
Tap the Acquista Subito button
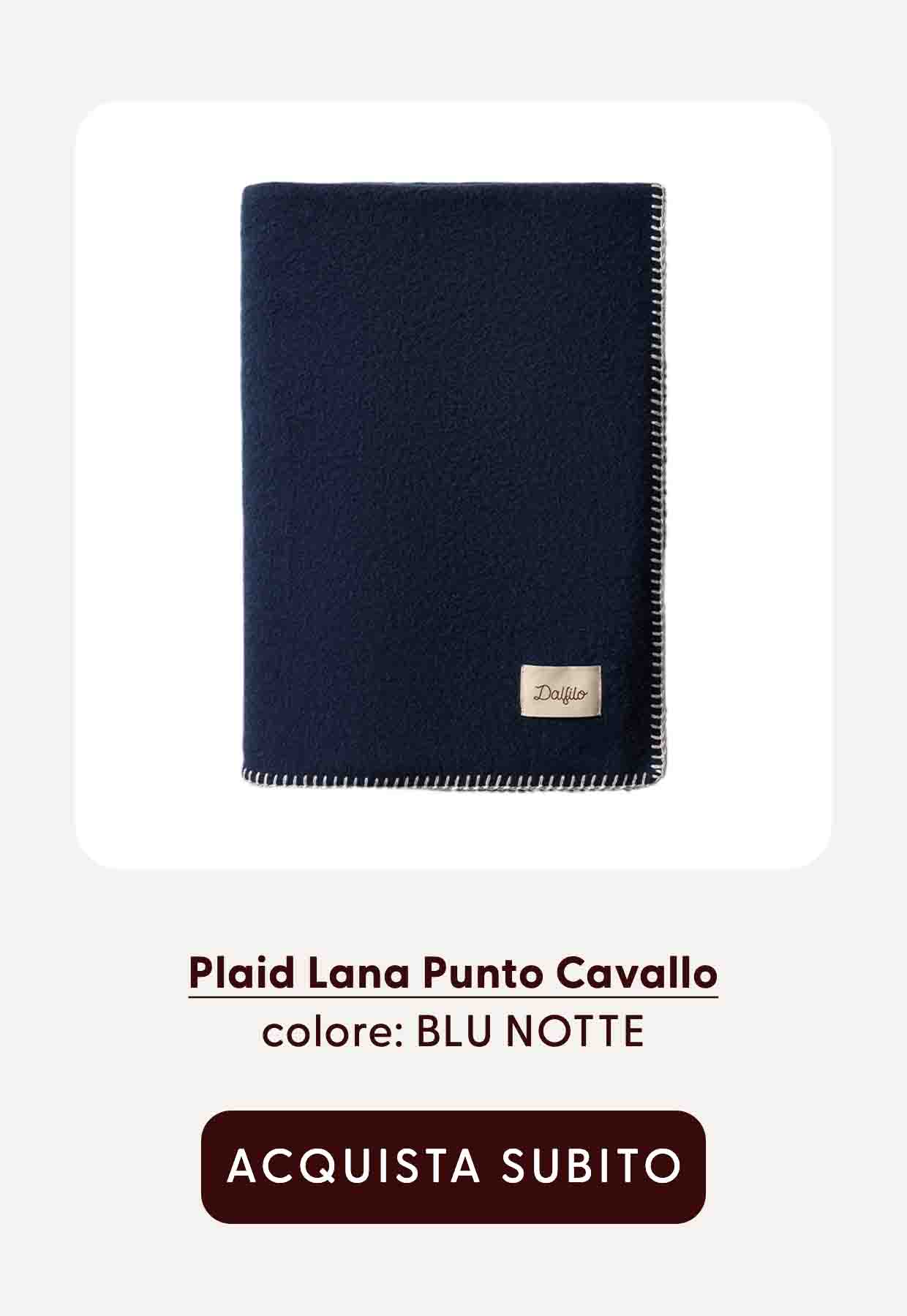[453, 1166]
